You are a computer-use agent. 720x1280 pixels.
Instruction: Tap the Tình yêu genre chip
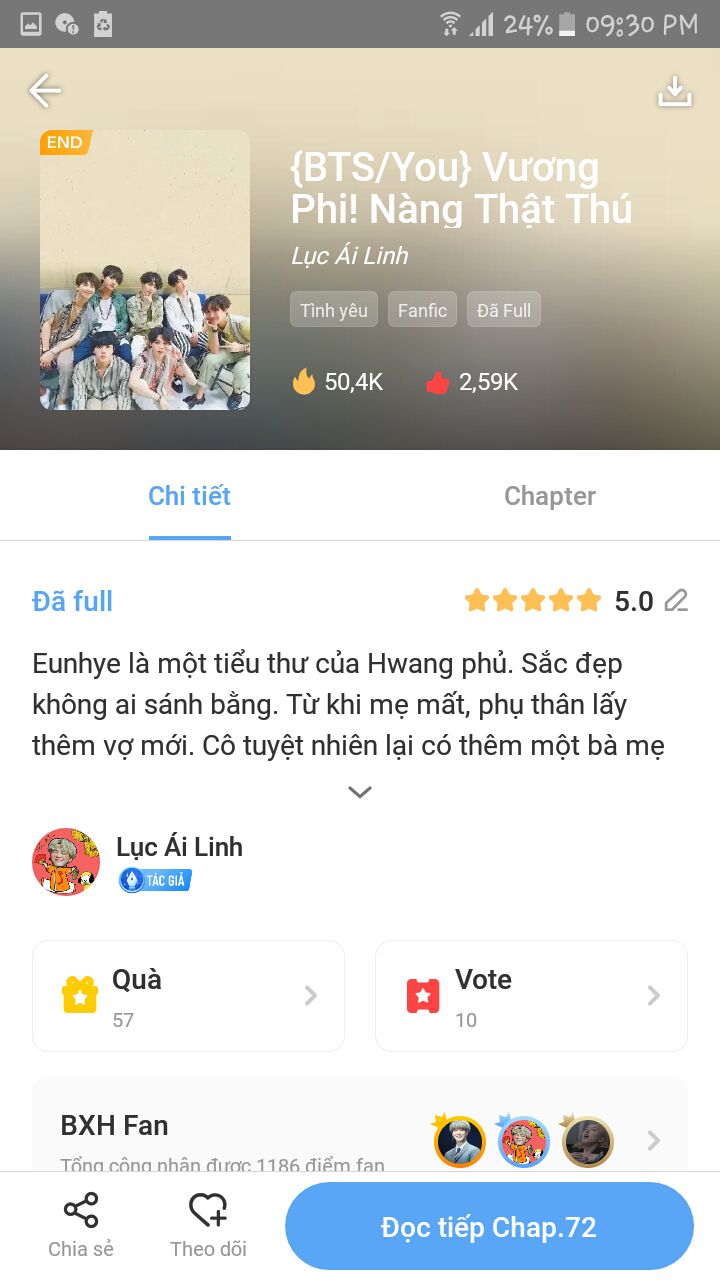(x=334, y=310)
